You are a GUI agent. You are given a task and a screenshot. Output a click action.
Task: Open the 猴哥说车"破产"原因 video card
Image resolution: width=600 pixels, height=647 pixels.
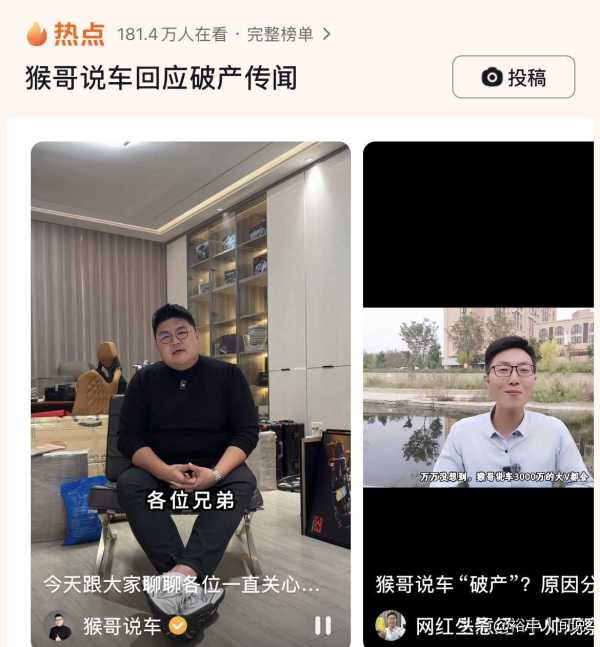coord(478,400)
